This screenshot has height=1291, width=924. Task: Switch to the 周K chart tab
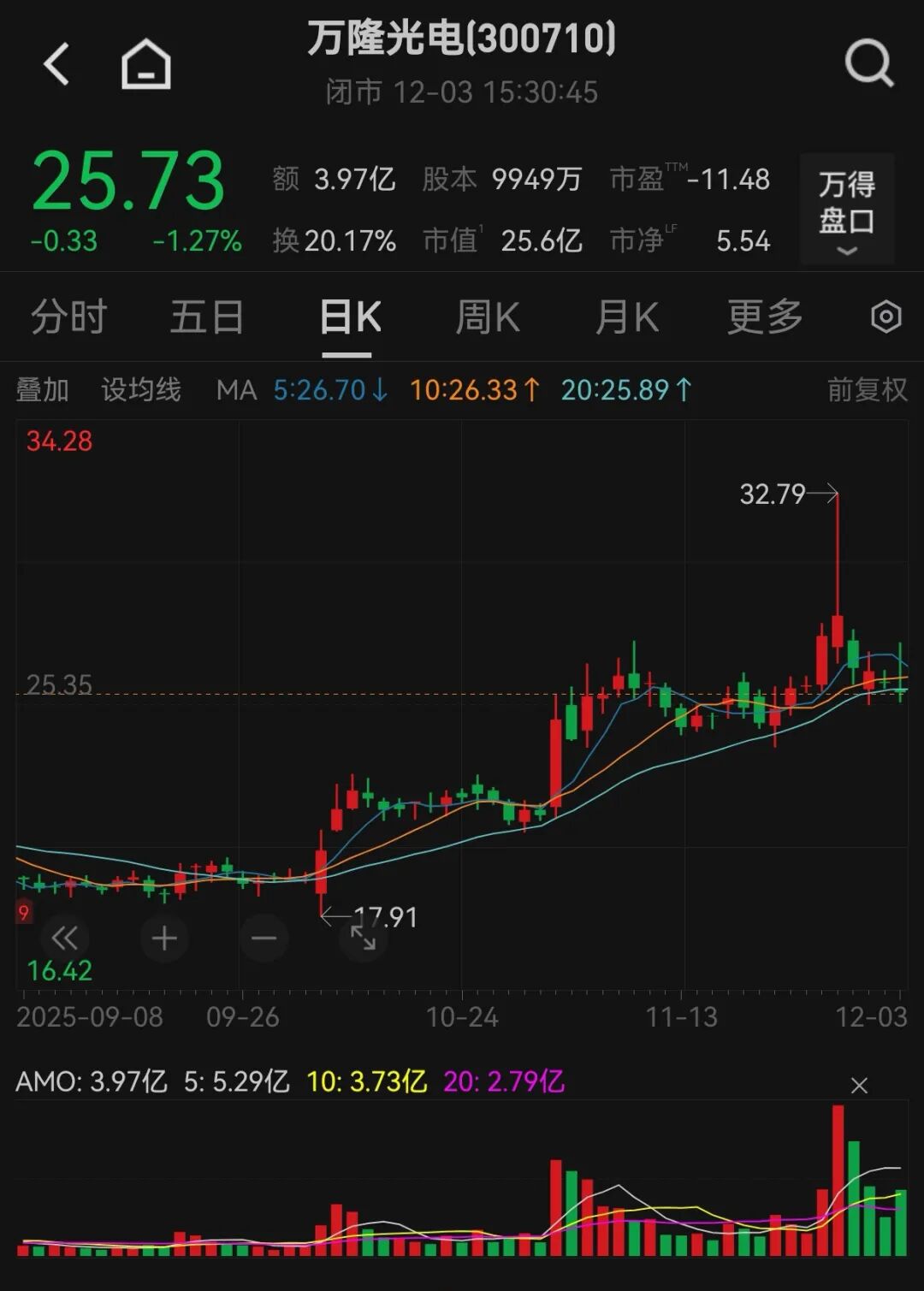[488, 317]
